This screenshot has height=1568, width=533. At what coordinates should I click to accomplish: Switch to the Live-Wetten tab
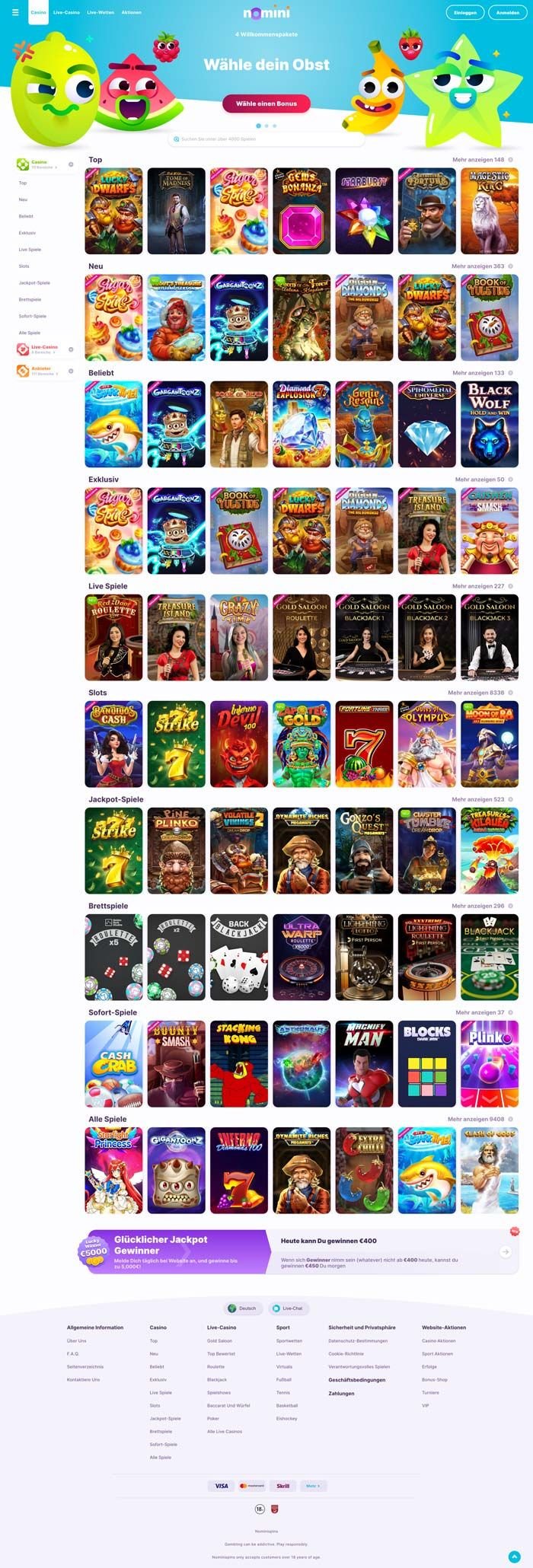(101, 12)
